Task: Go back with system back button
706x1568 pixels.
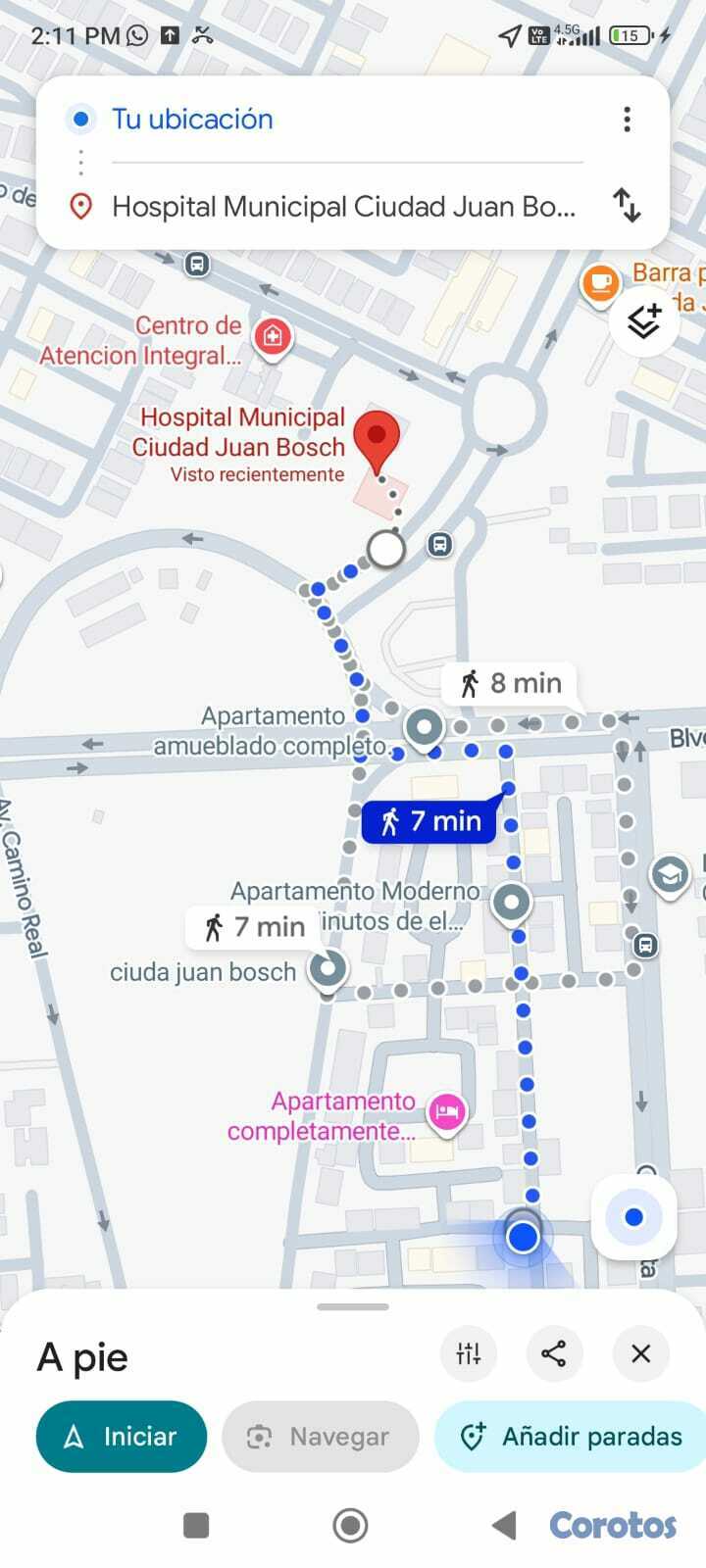Action: pyautogui.click(x=504, y=1525)
